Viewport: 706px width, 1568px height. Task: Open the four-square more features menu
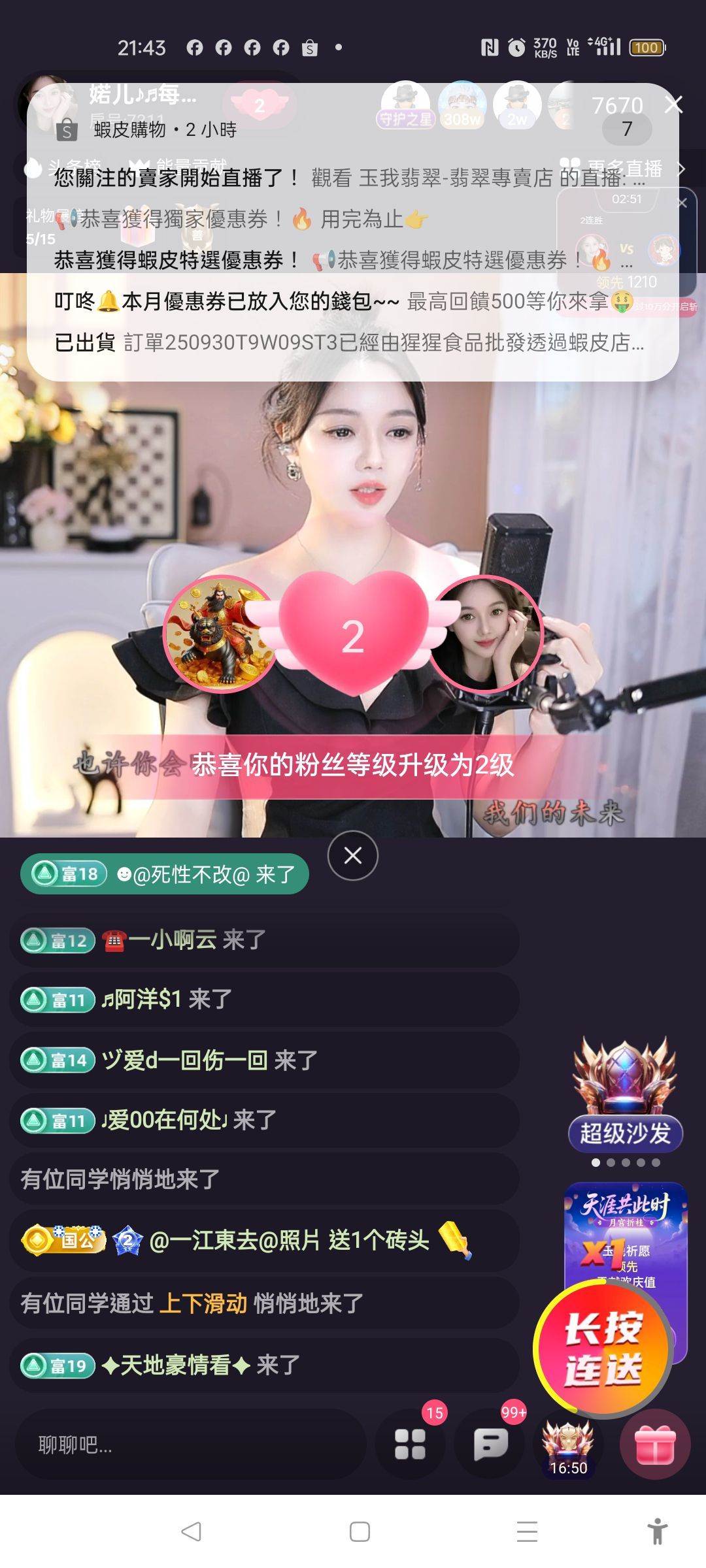click(x=411, y=1445)
